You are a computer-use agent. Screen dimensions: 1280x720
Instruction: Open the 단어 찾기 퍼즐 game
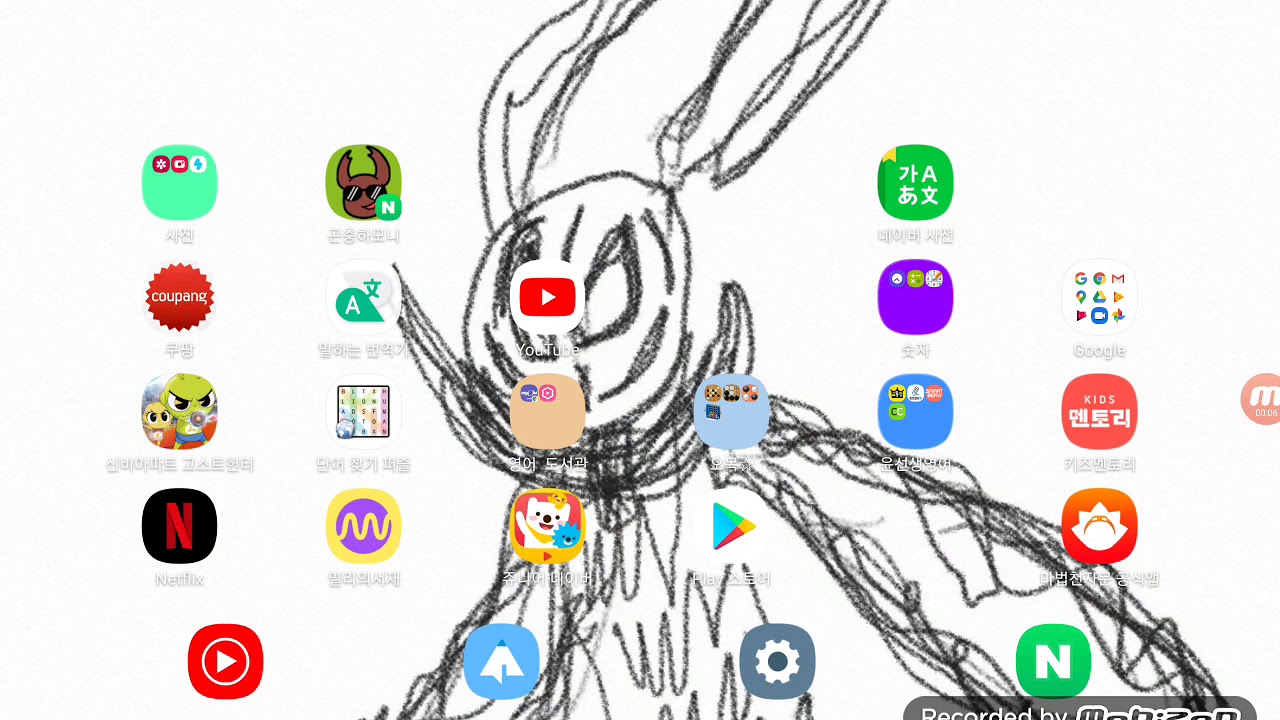[363, 411]
